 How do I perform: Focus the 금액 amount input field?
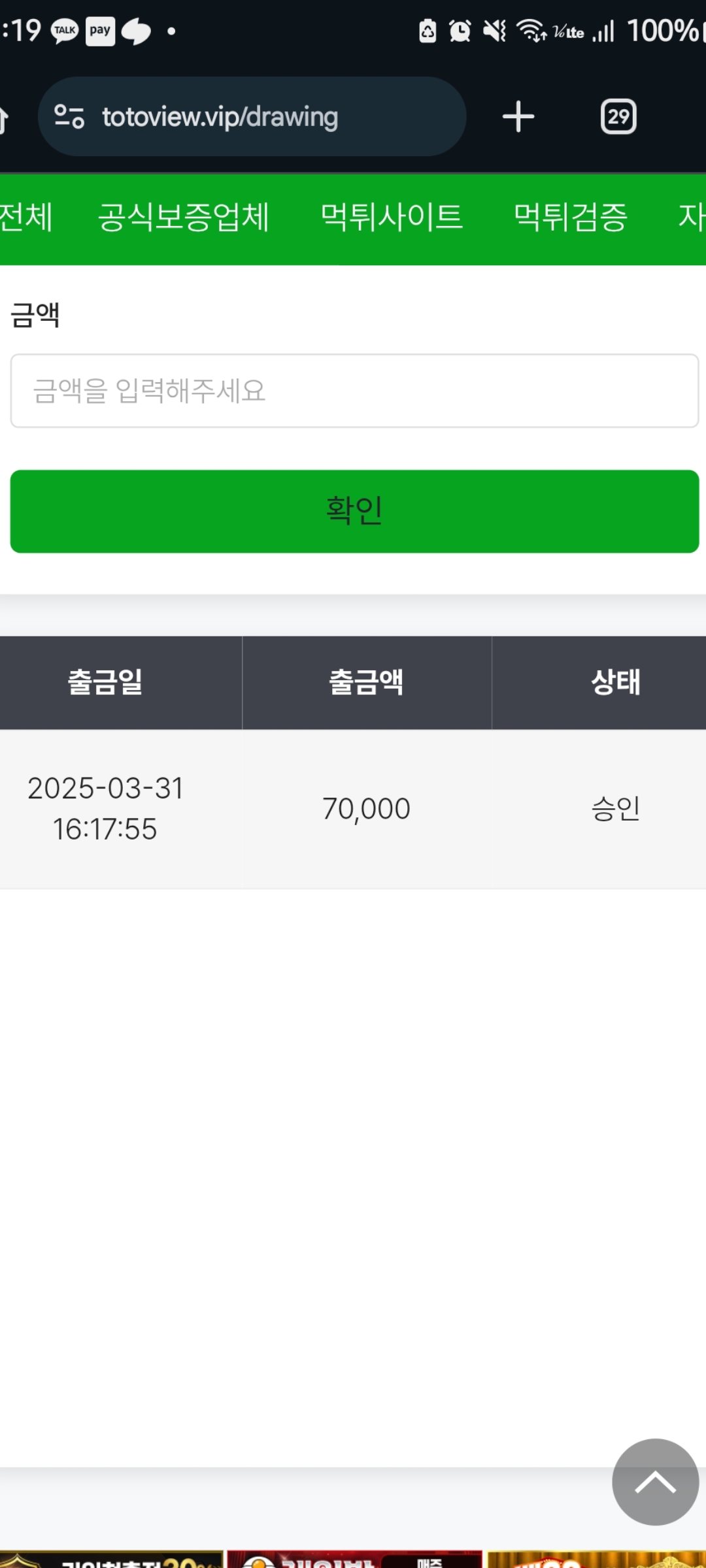(x=354, y=391)
